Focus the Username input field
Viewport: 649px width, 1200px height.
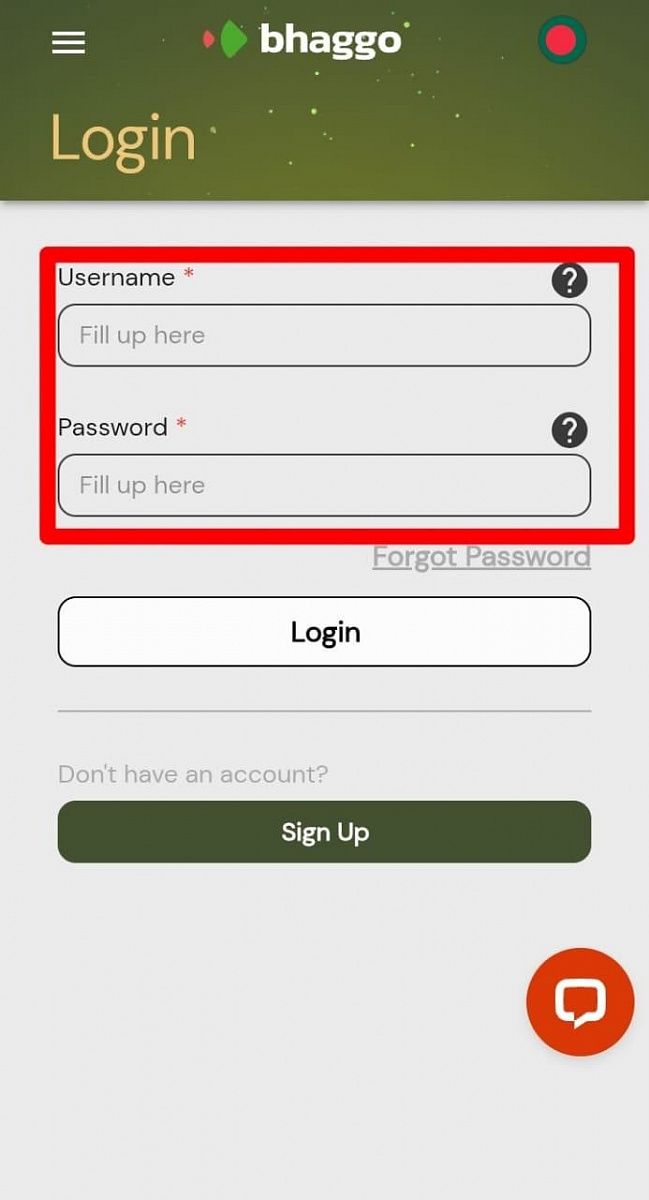324,335
